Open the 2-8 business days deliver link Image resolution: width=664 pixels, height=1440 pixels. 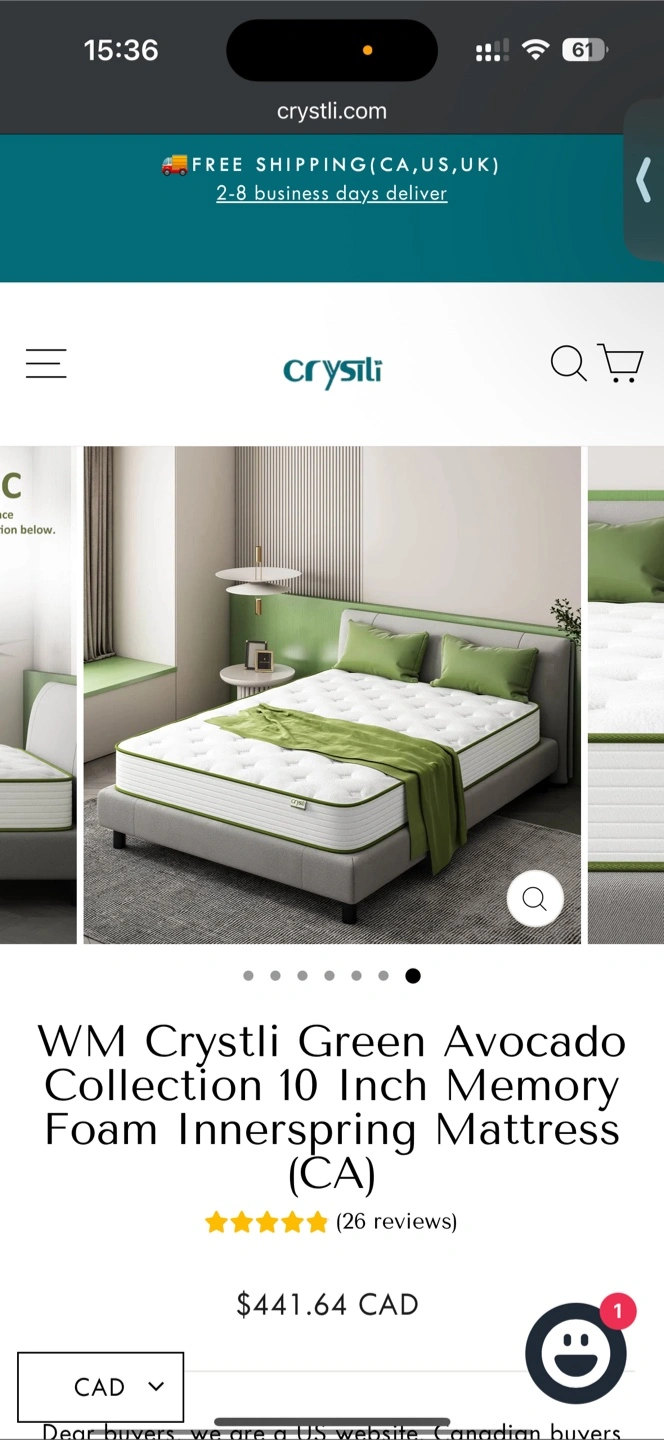332,193
